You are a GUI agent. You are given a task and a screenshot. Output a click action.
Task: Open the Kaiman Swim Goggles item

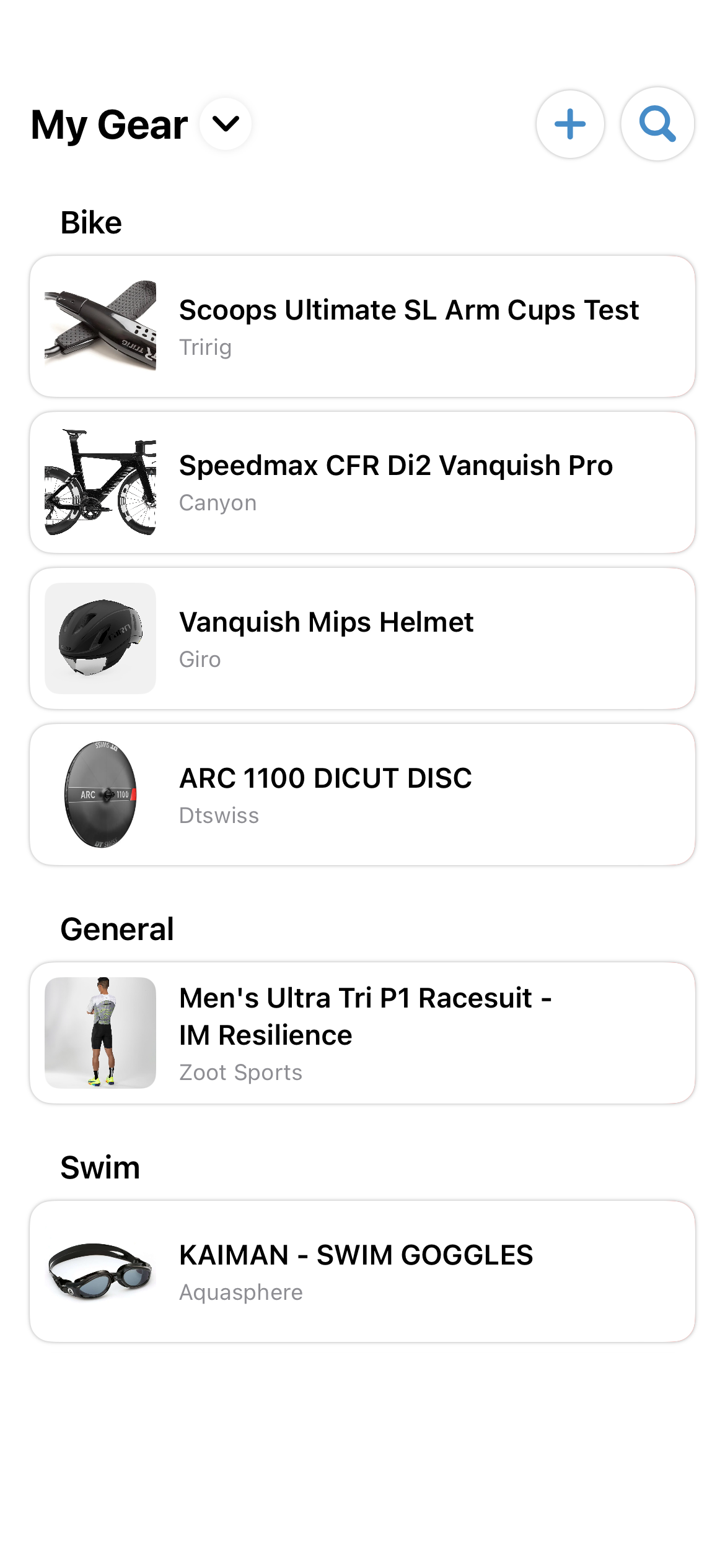tap(362, 1271)
